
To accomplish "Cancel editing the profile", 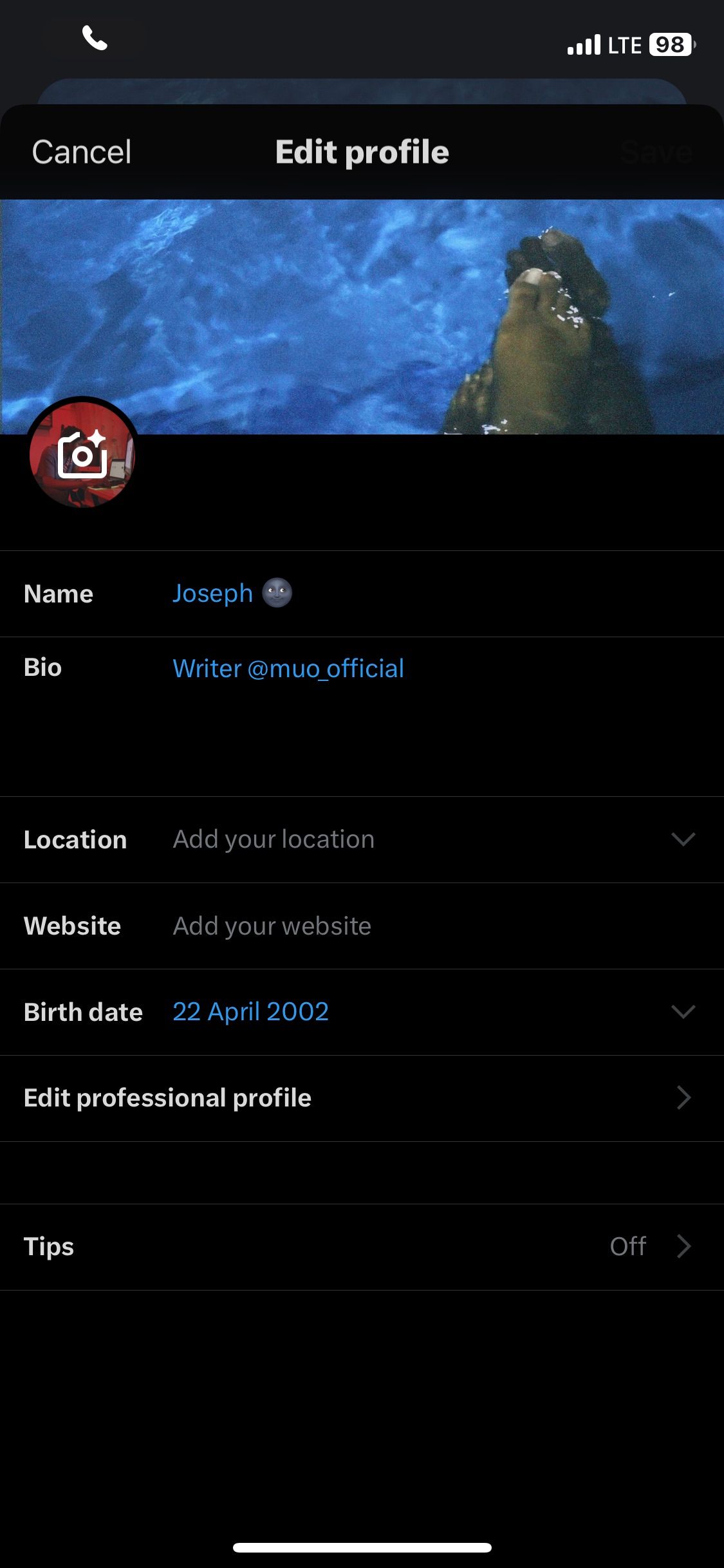I will point(82,153).
